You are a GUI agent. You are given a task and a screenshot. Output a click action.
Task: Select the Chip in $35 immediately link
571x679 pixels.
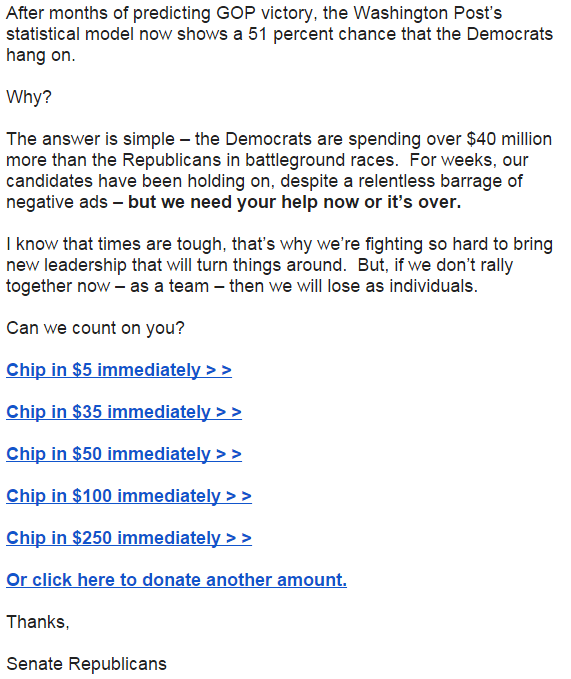(124, 412)
